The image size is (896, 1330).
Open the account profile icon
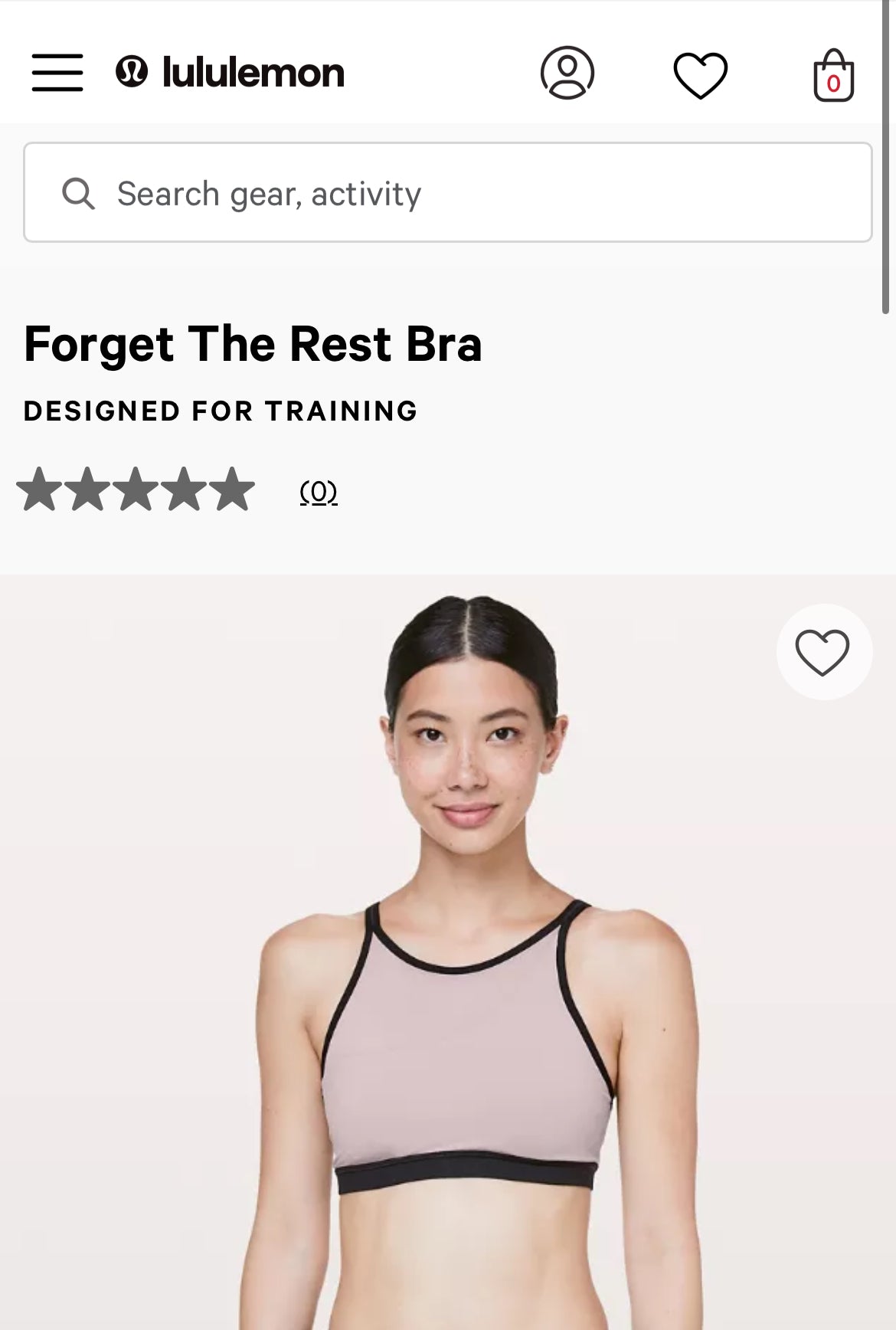click(x=567, y=74)
